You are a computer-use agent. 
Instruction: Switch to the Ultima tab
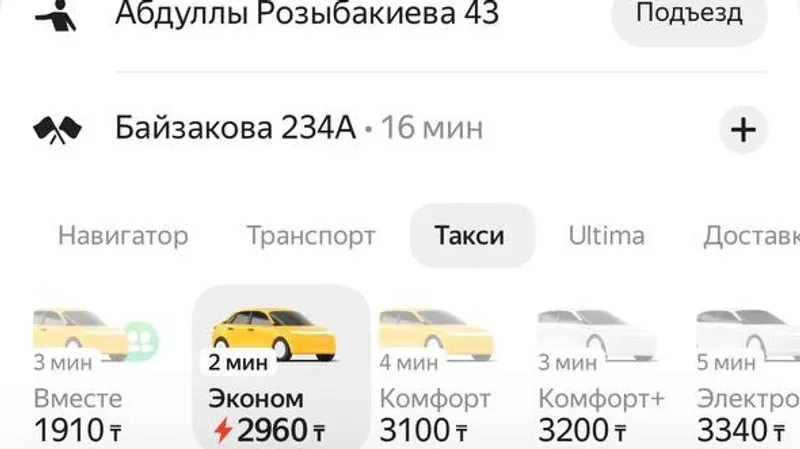pyautogui.click(x=606, y=236)
